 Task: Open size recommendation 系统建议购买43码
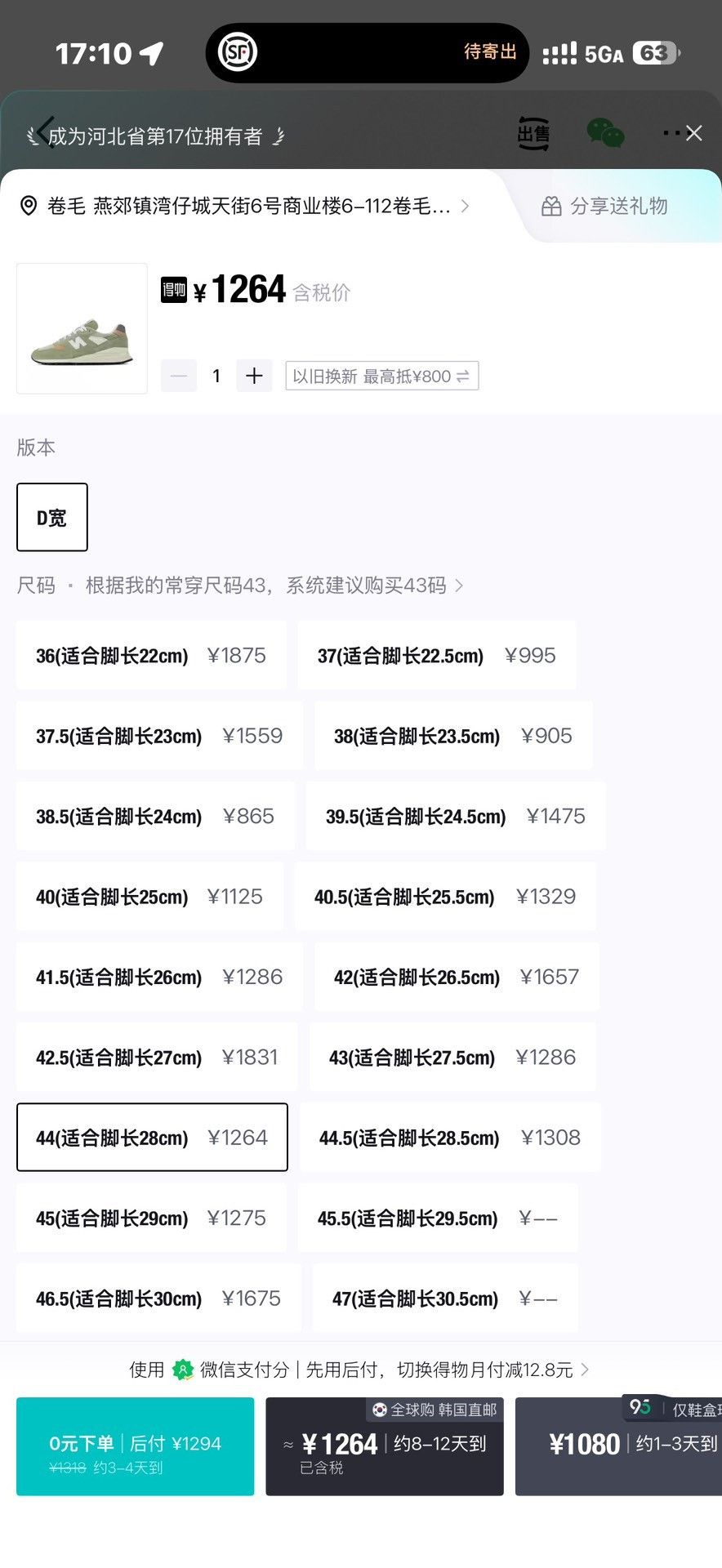tap(274, 586)
